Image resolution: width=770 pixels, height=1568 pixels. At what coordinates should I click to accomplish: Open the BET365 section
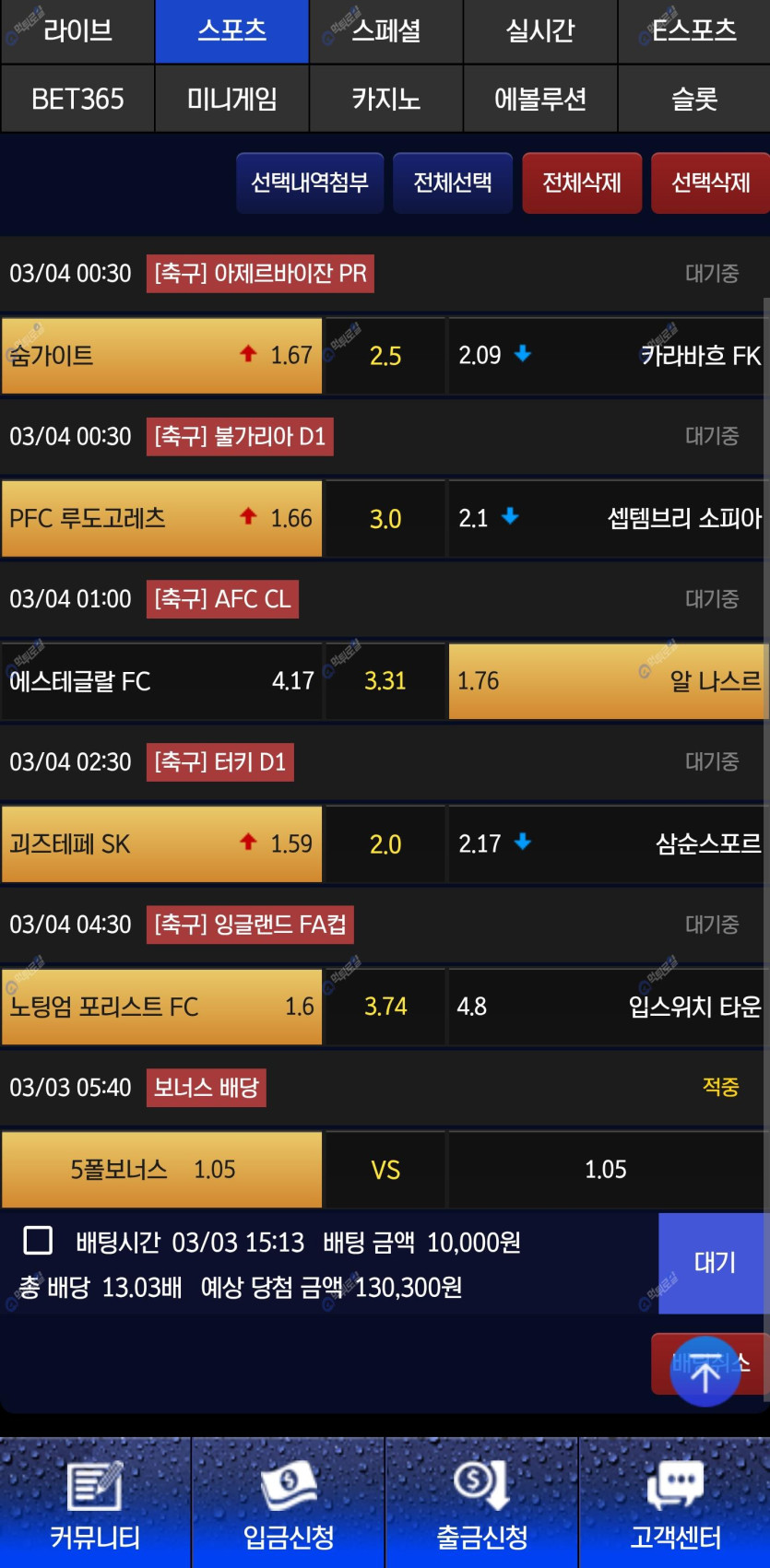pyautogui.click(x=77, y=99)
